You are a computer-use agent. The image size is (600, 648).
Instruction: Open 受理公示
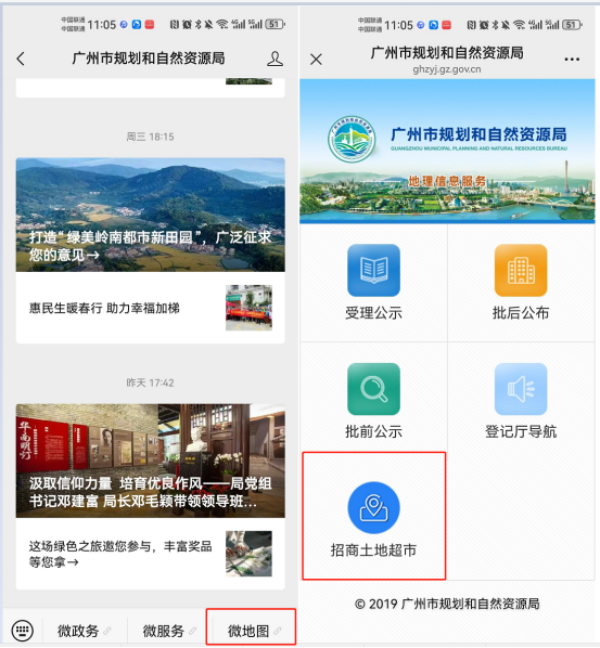(x=373, y=283)
